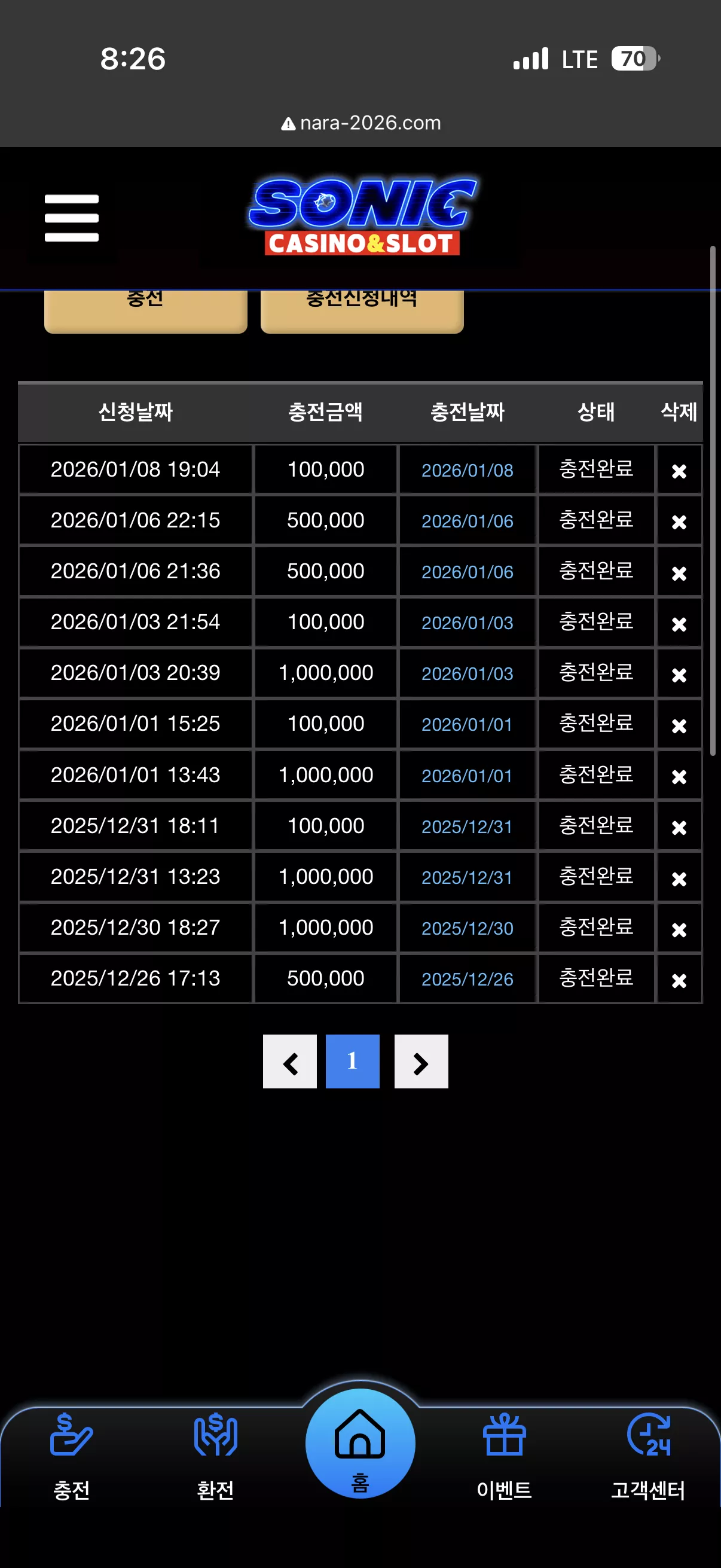
Task: Tap the 충전 tan button
Action: click(x=146, y=311)
